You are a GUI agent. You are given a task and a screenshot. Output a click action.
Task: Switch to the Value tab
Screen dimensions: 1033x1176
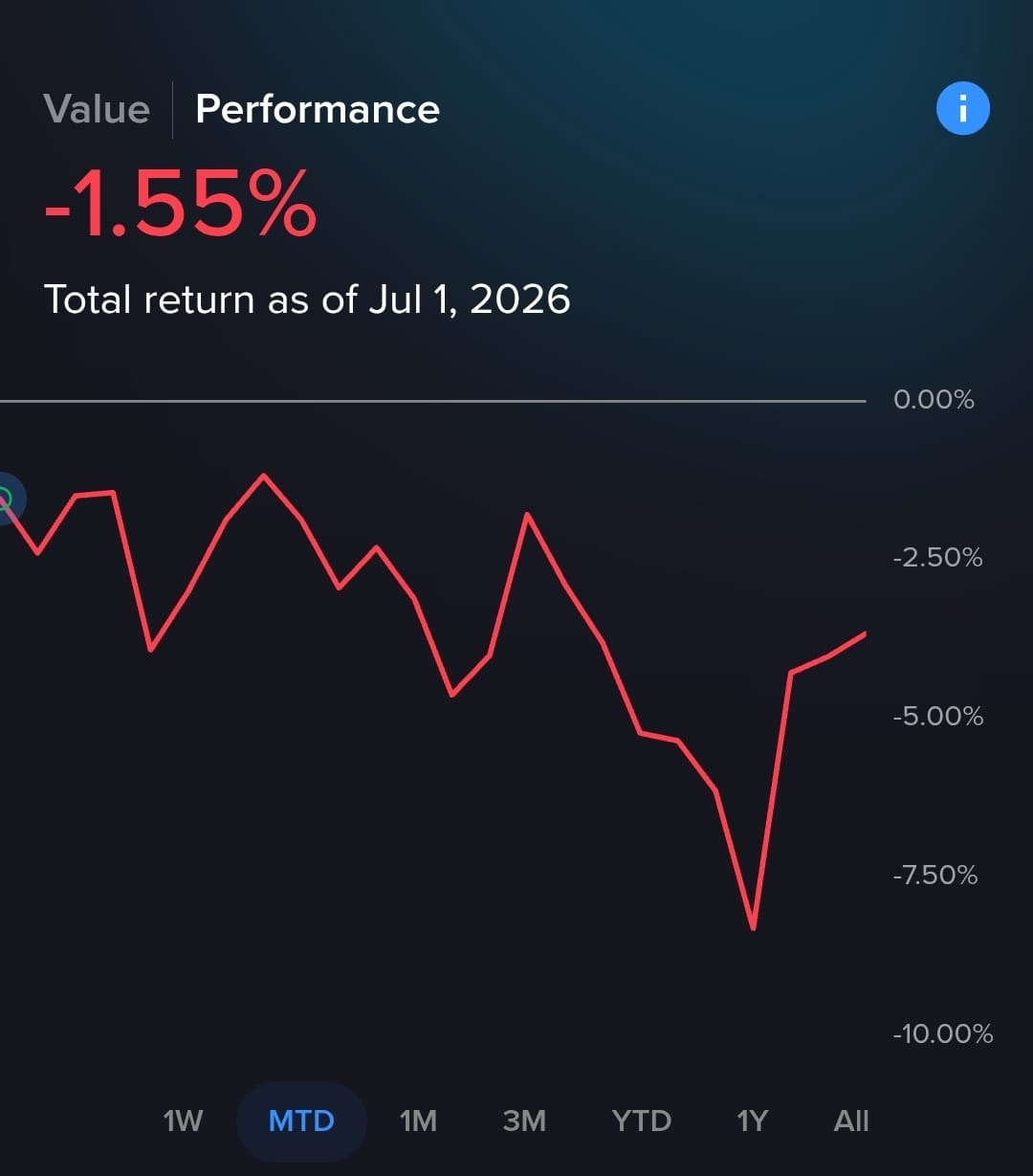click(x=97, y=109)
